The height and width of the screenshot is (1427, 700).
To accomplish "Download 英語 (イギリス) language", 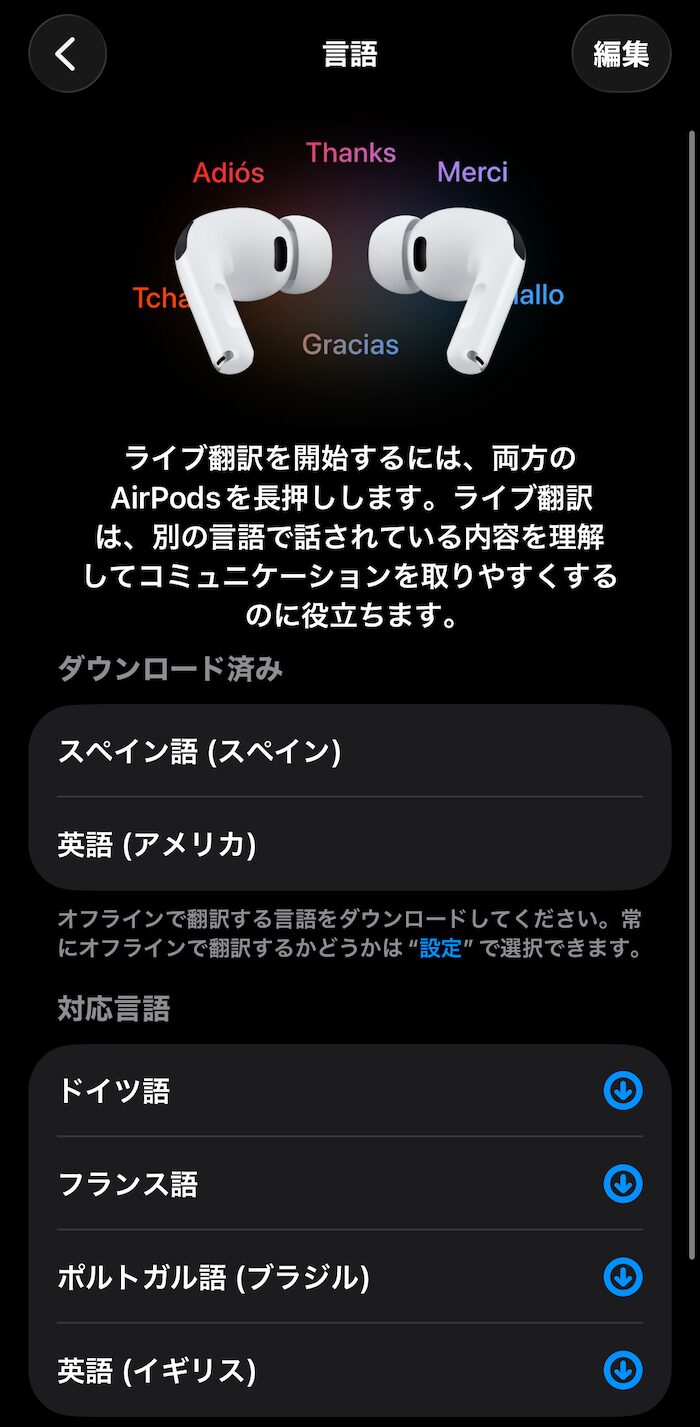I will pyautogui.click(x=623, y=1370).
